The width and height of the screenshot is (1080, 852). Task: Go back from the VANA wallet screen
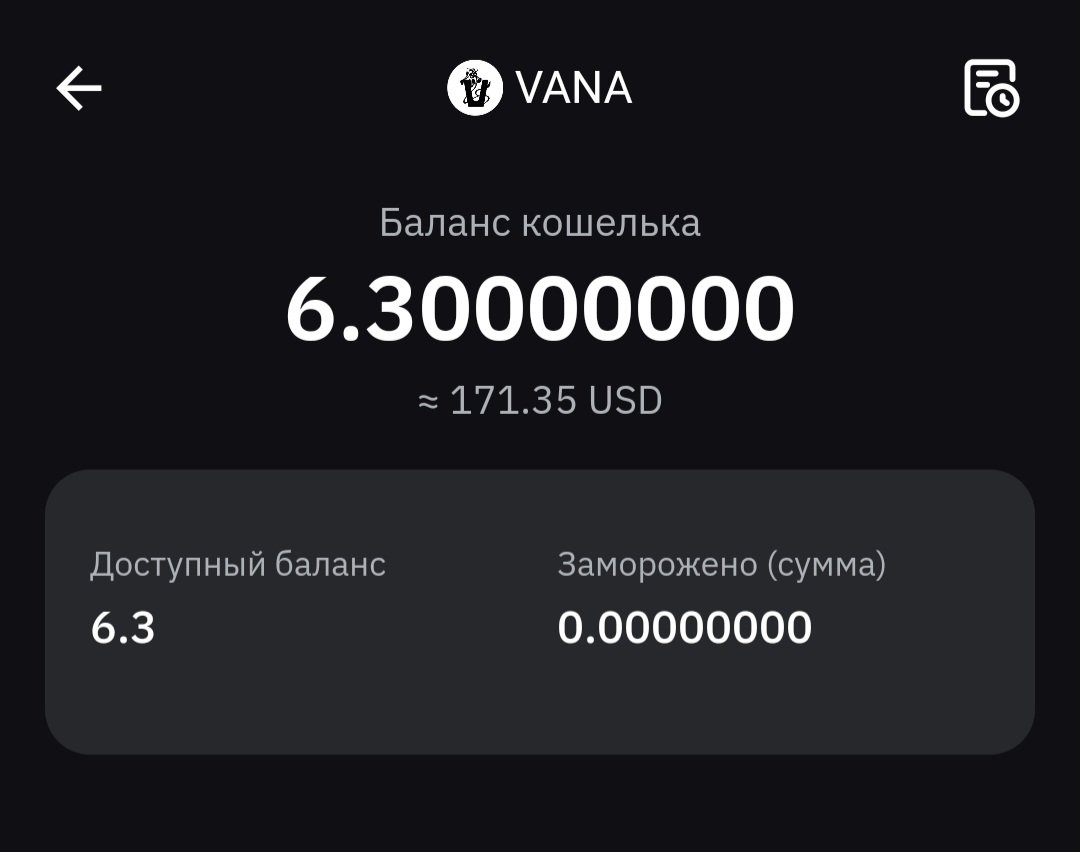tap(79, 88)
